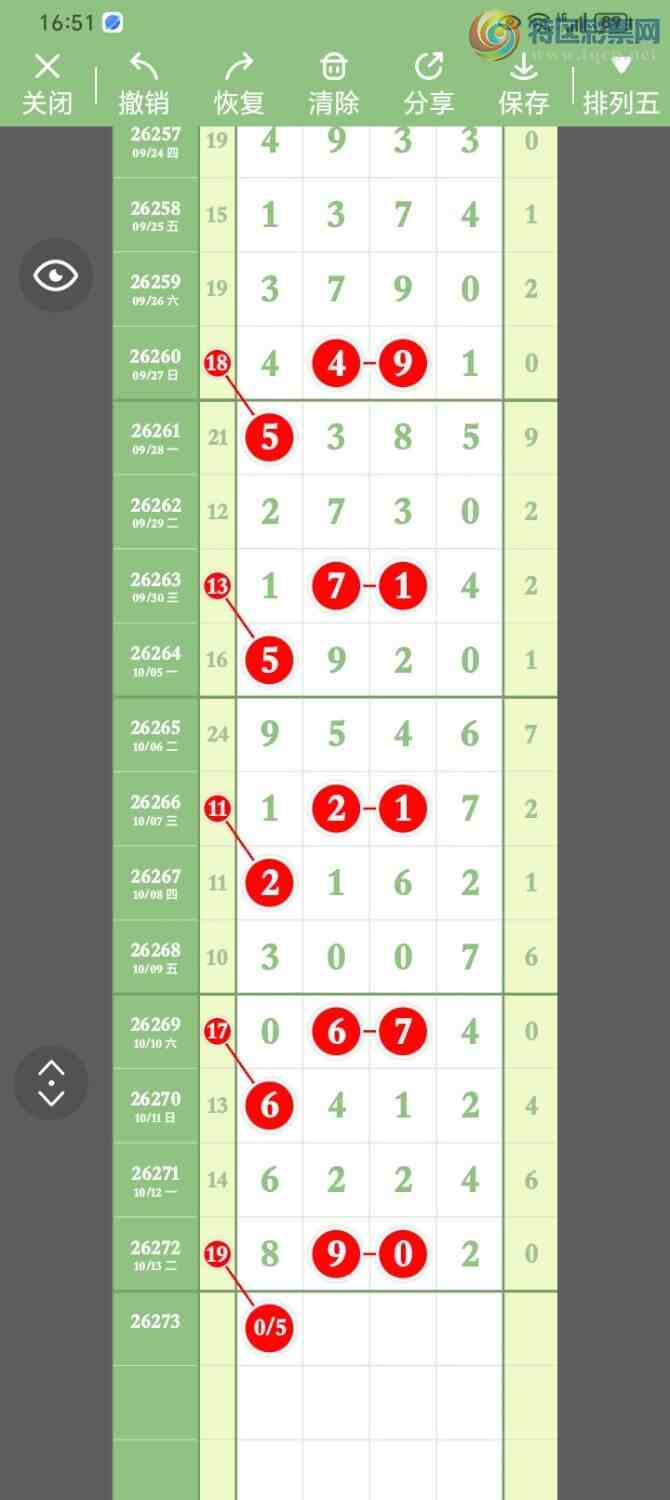Close the chart editor
The image size is (670, 1500).
(47, 84)
